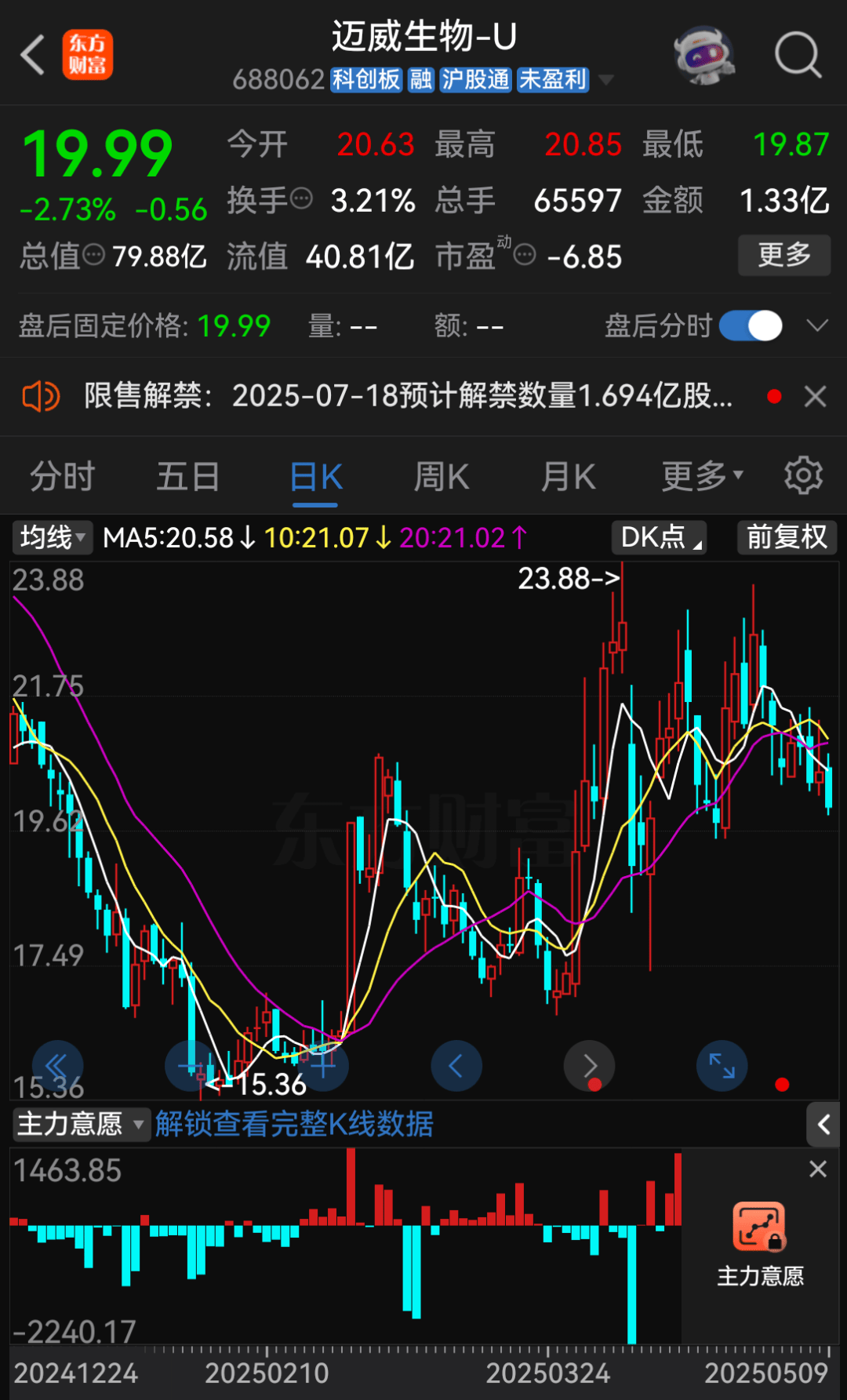Toggle 前复权 price adjustment

(x=786, y=537)
